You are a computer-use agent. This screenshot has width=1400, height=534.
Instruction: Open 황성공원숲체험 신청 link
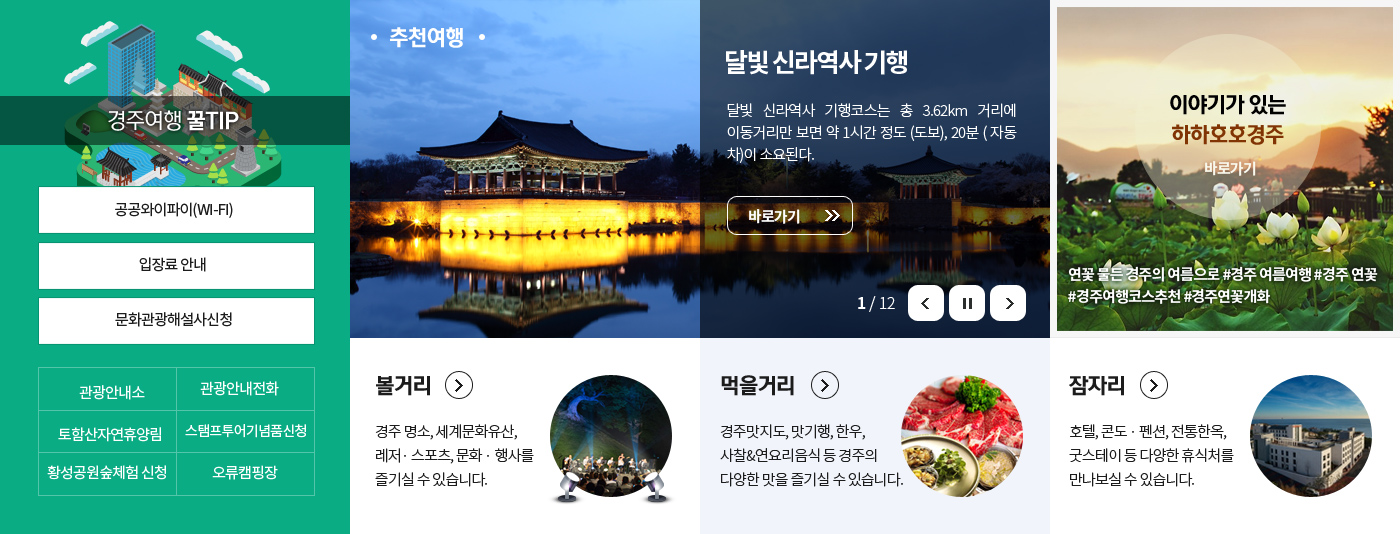[x=107, y=472]
